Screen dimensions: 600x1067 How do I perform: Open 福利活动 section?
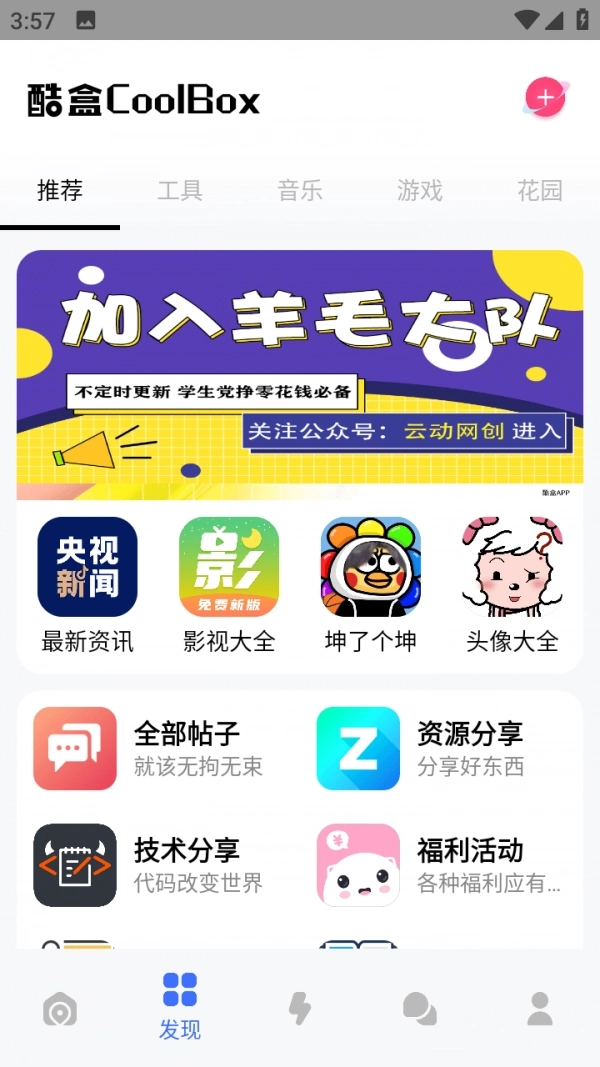[x=435, y=865]
